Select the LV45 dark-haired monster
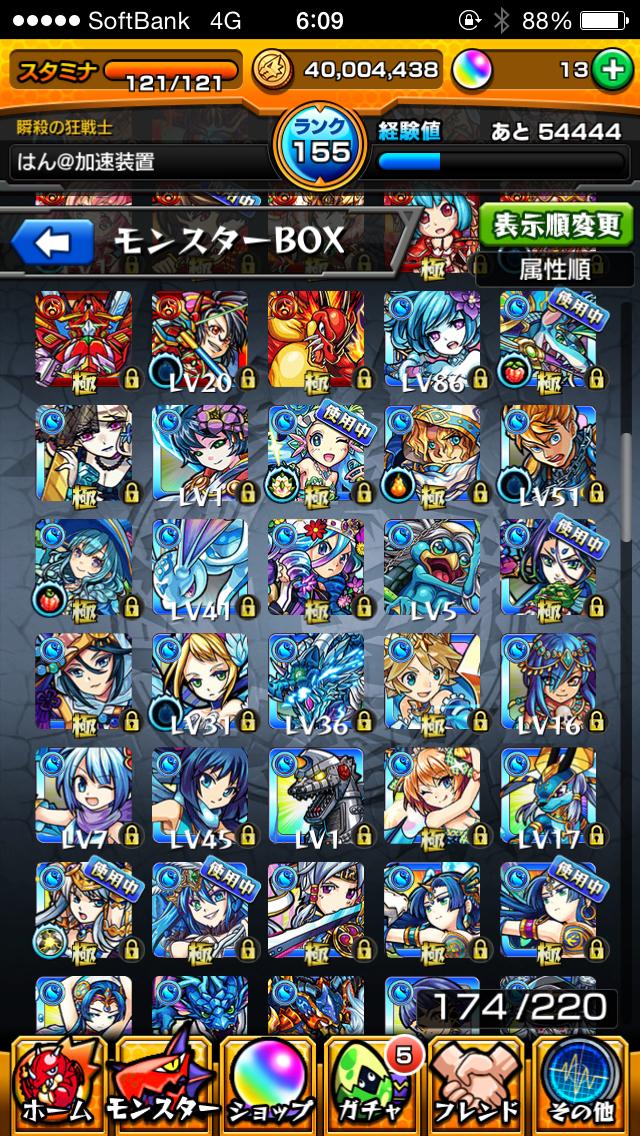 click(x=200, y=795)
